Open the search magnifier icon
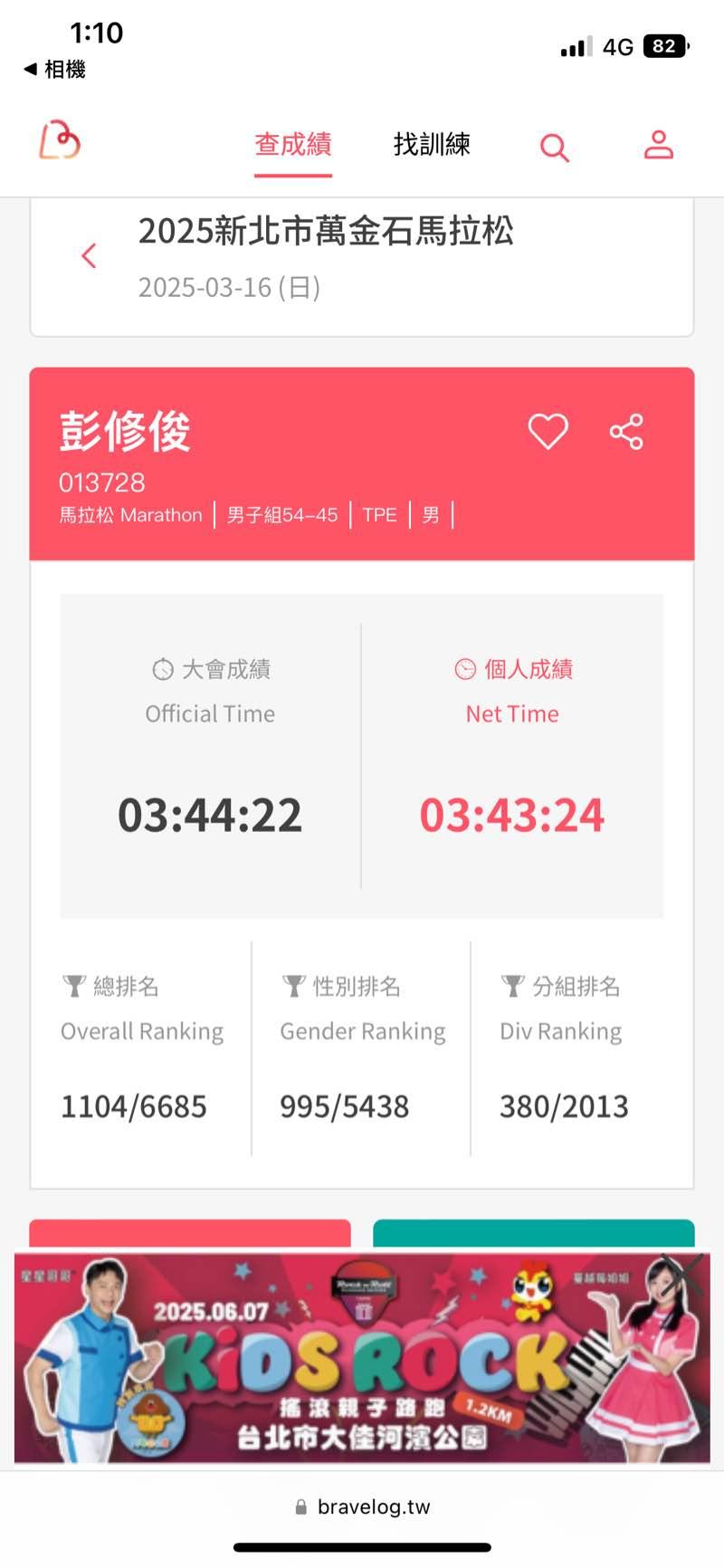 (x=554, y=147)
